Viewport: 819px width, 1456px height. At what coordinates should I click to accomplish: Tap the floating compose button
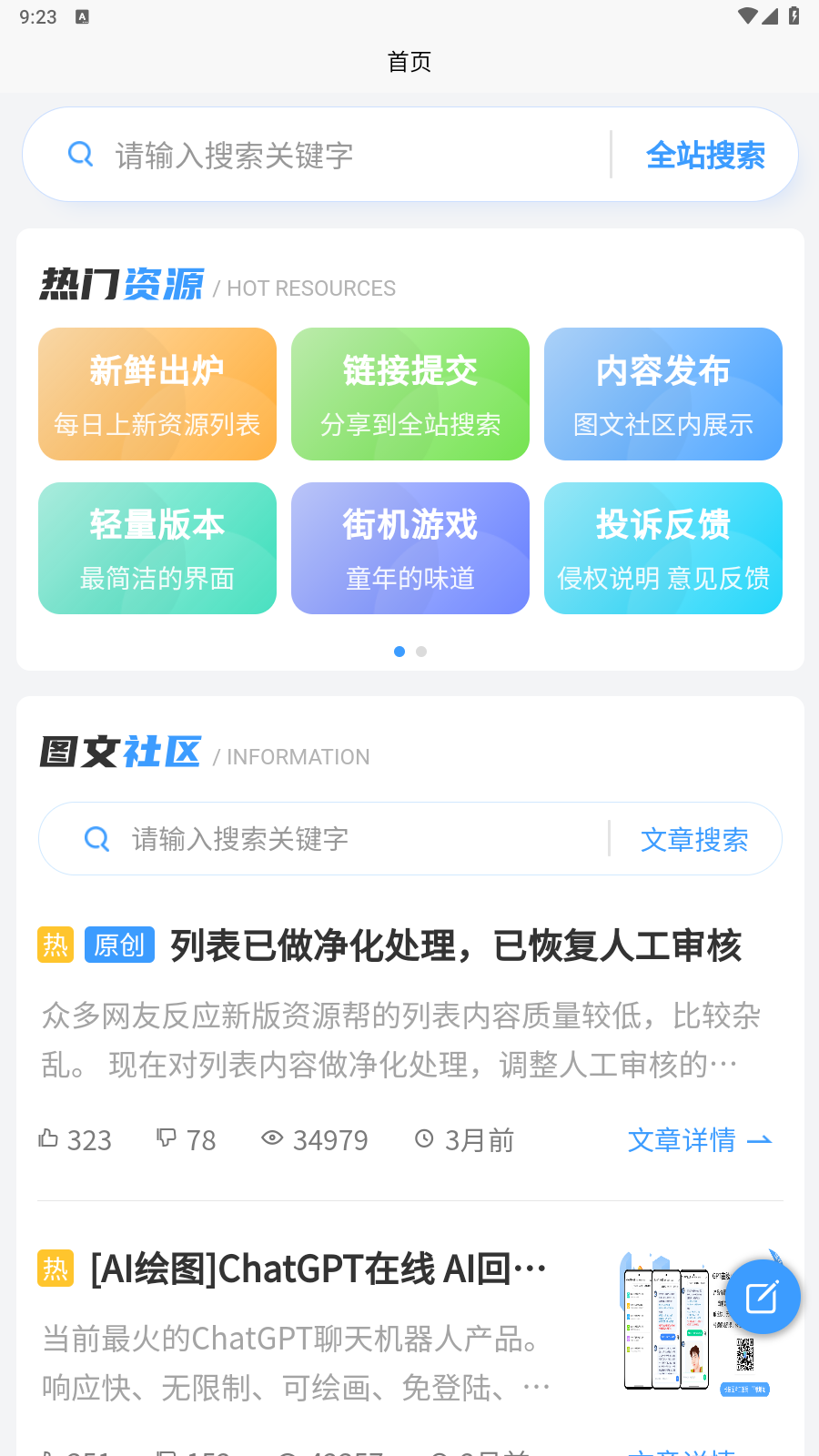point(763,1296)
